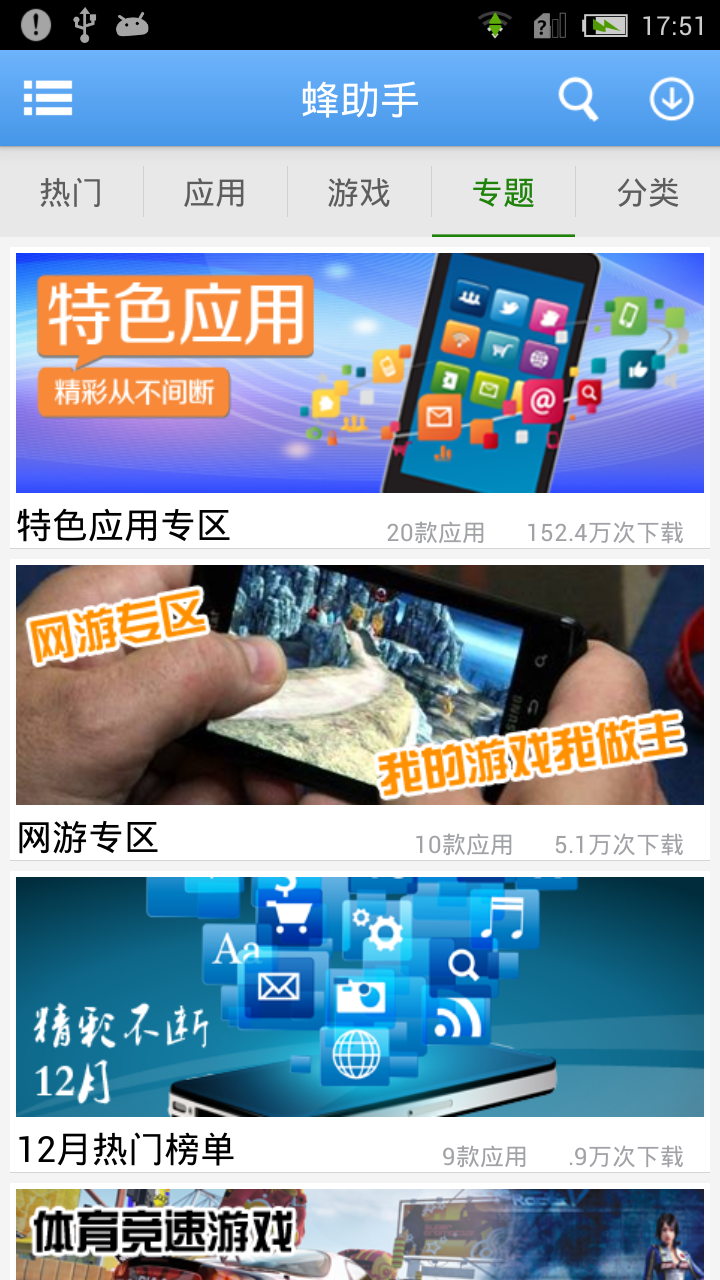Switch to the 游戏 tab
The image size is (720, 1280).
click(x=359, y=192)
